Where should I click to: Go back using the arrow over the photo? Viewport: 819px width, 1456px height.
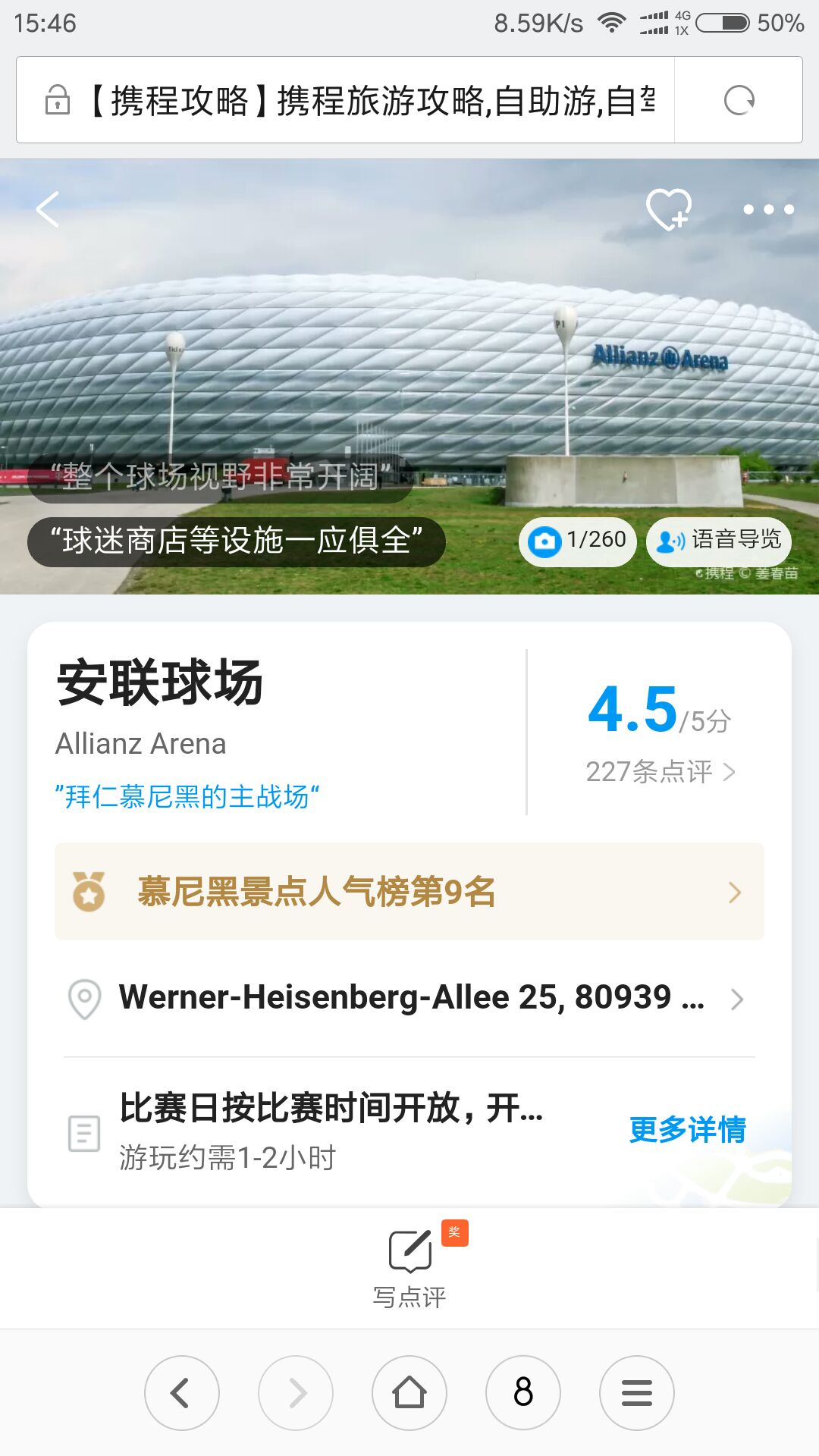(x=48, y=209)
